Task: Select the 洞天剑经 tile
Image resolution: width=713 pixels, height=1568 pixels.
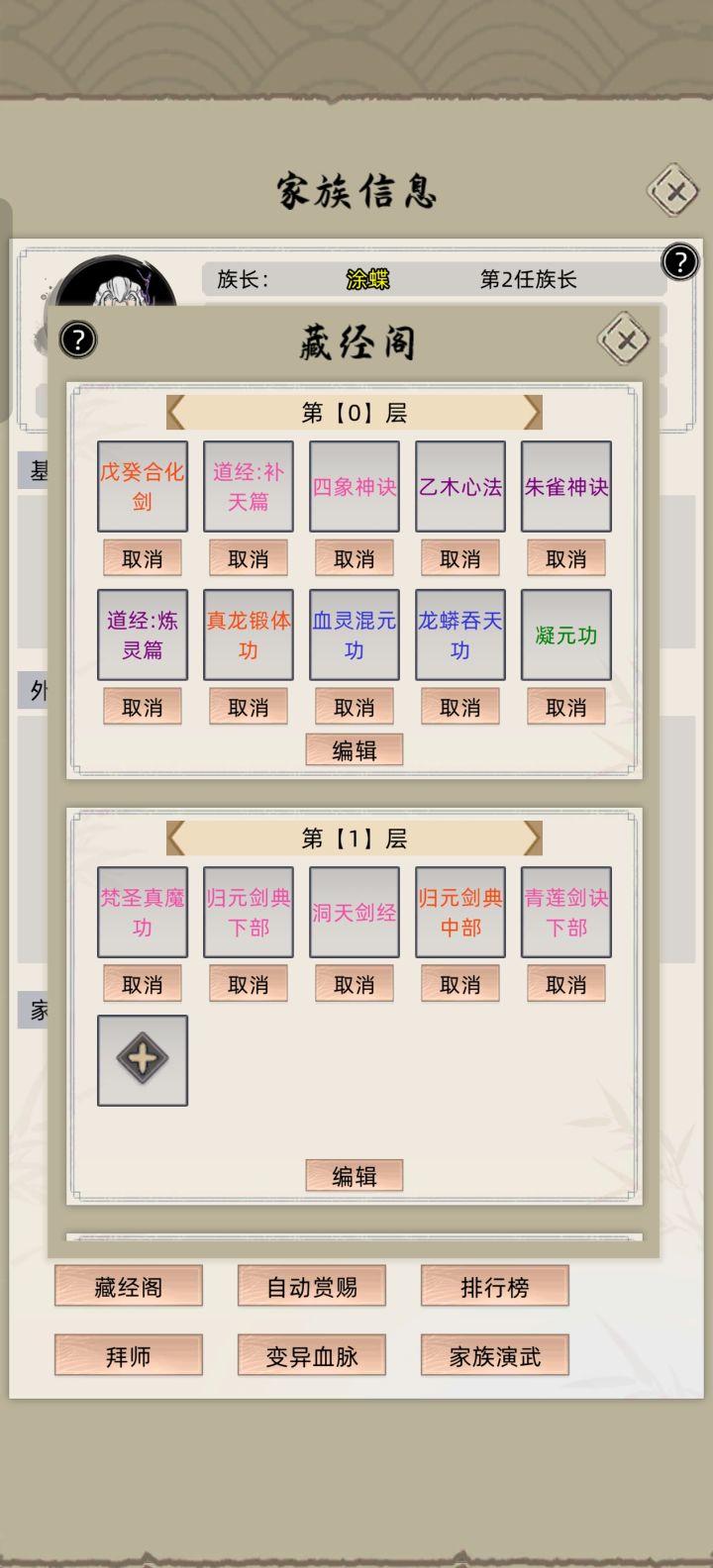Action: pyautogui.click(x=354, y=911)
